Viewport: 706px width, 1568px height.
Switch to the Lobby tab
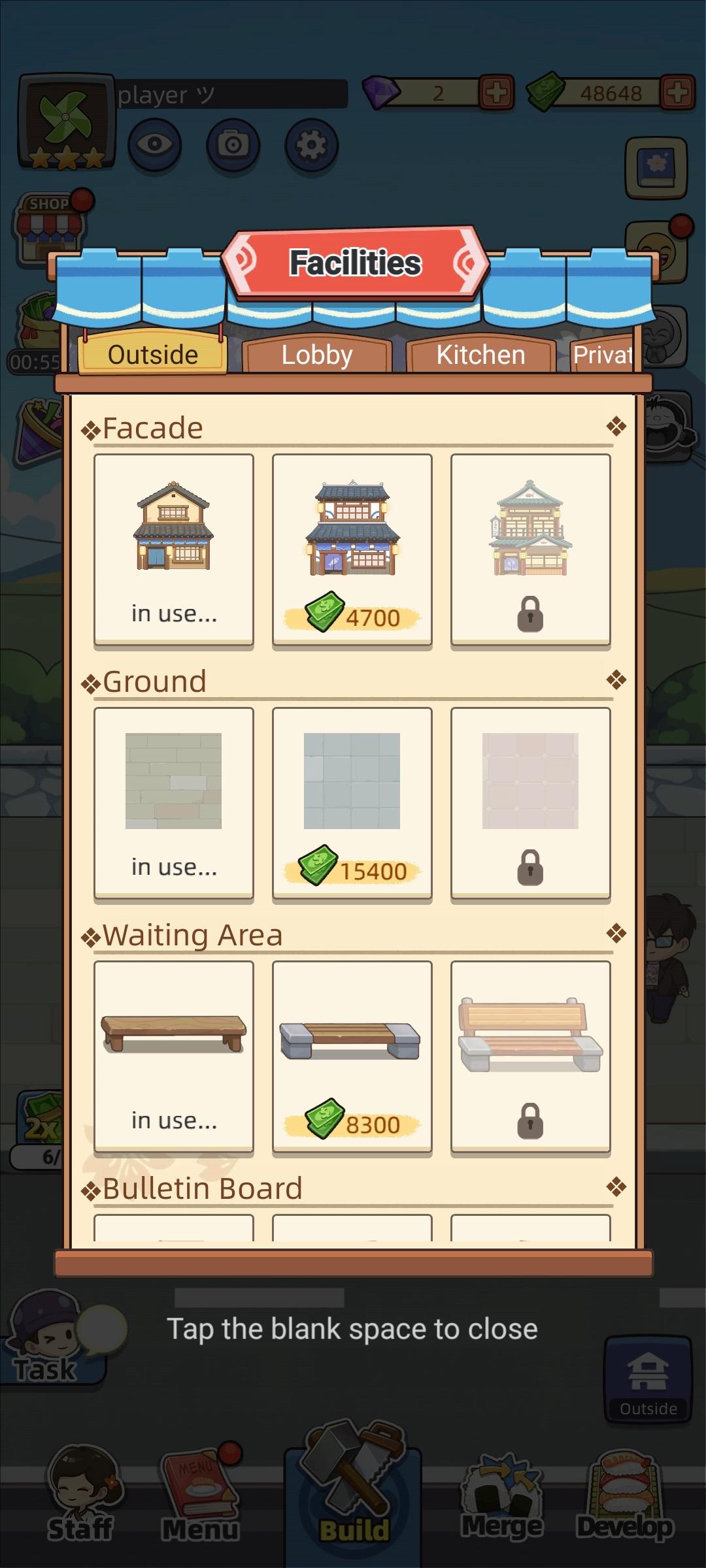point(317,355)
